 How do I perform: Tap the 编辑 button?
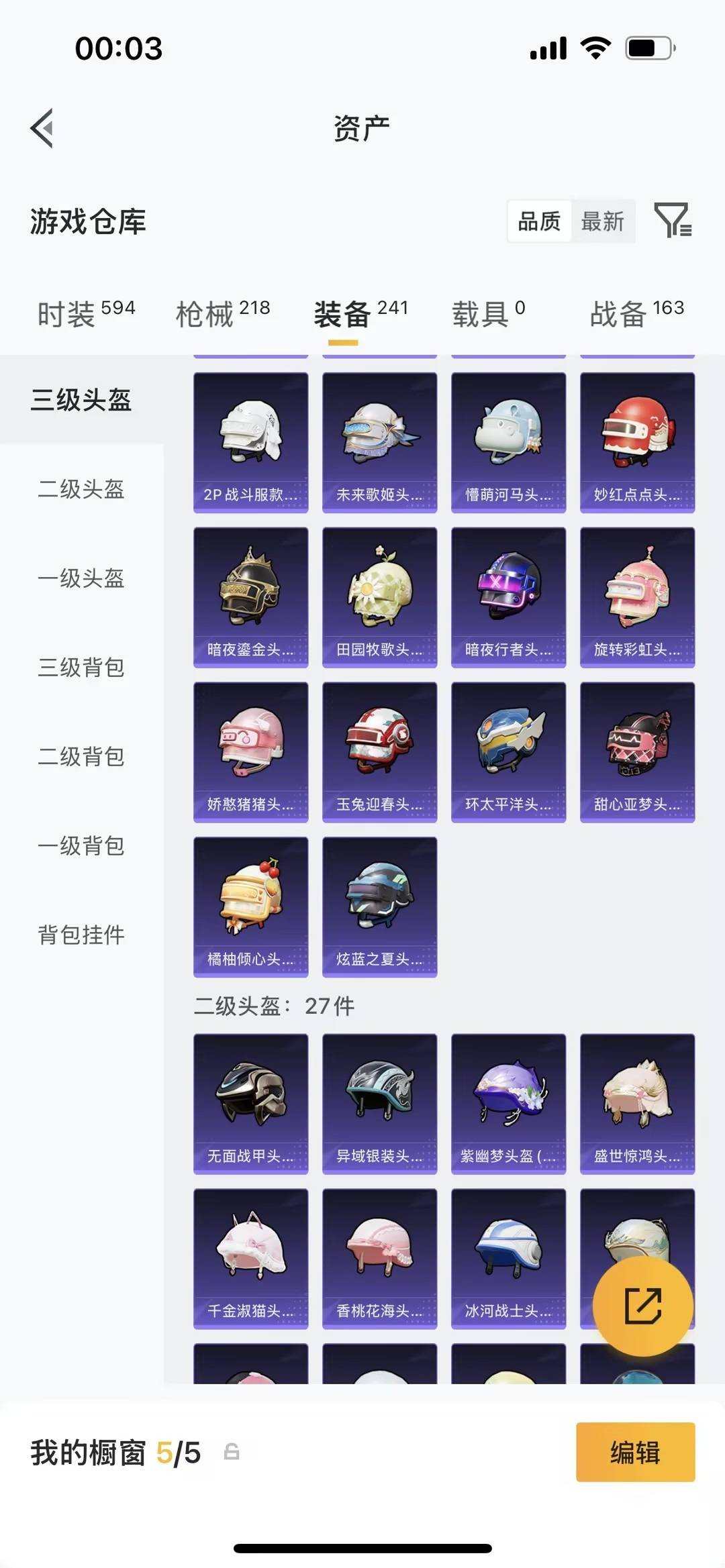(635, 1452)
